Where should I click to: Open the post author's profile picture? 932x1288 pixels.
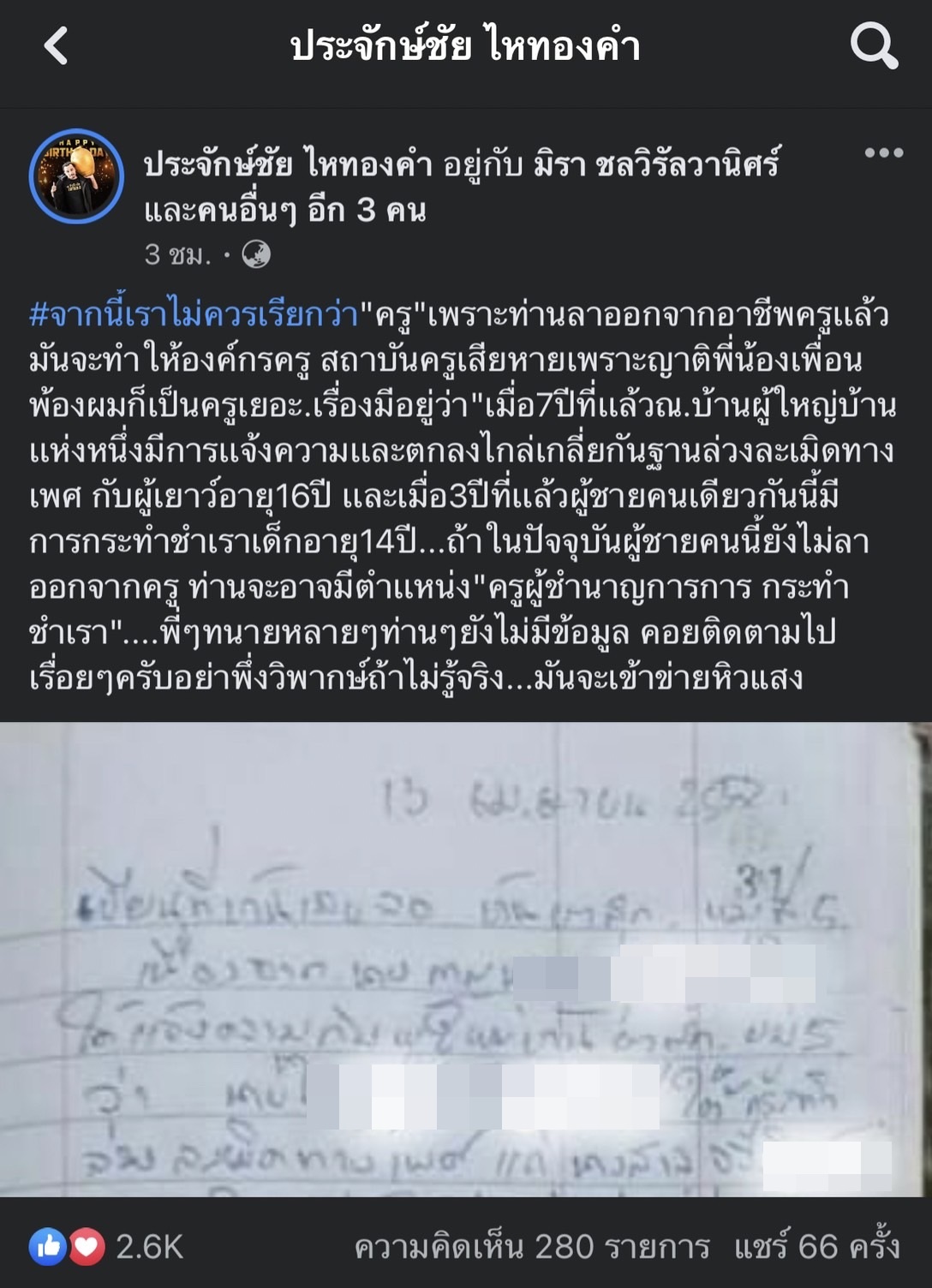[x=77, y=176]
